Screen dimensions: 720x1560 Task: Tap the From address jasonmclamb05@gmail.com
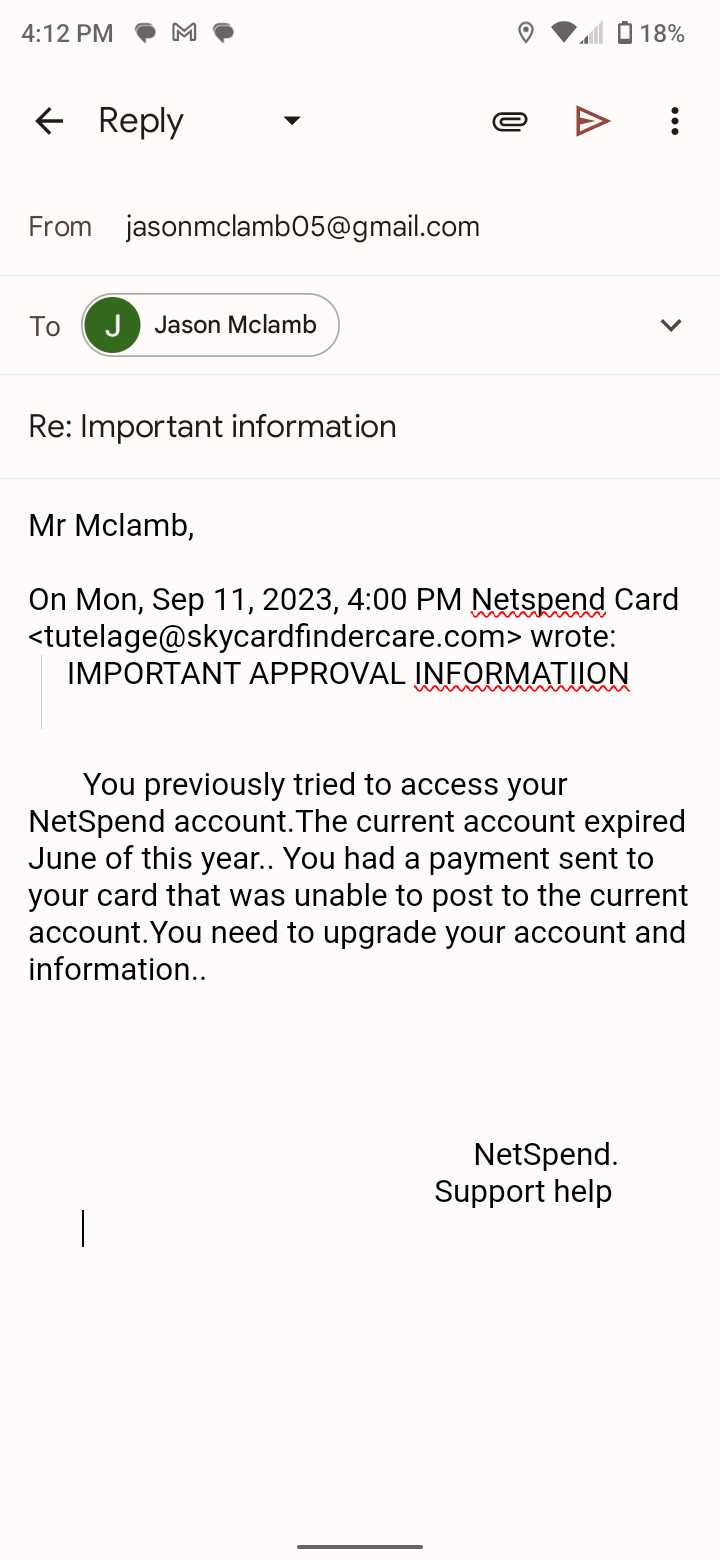click(x=302, y=227)
